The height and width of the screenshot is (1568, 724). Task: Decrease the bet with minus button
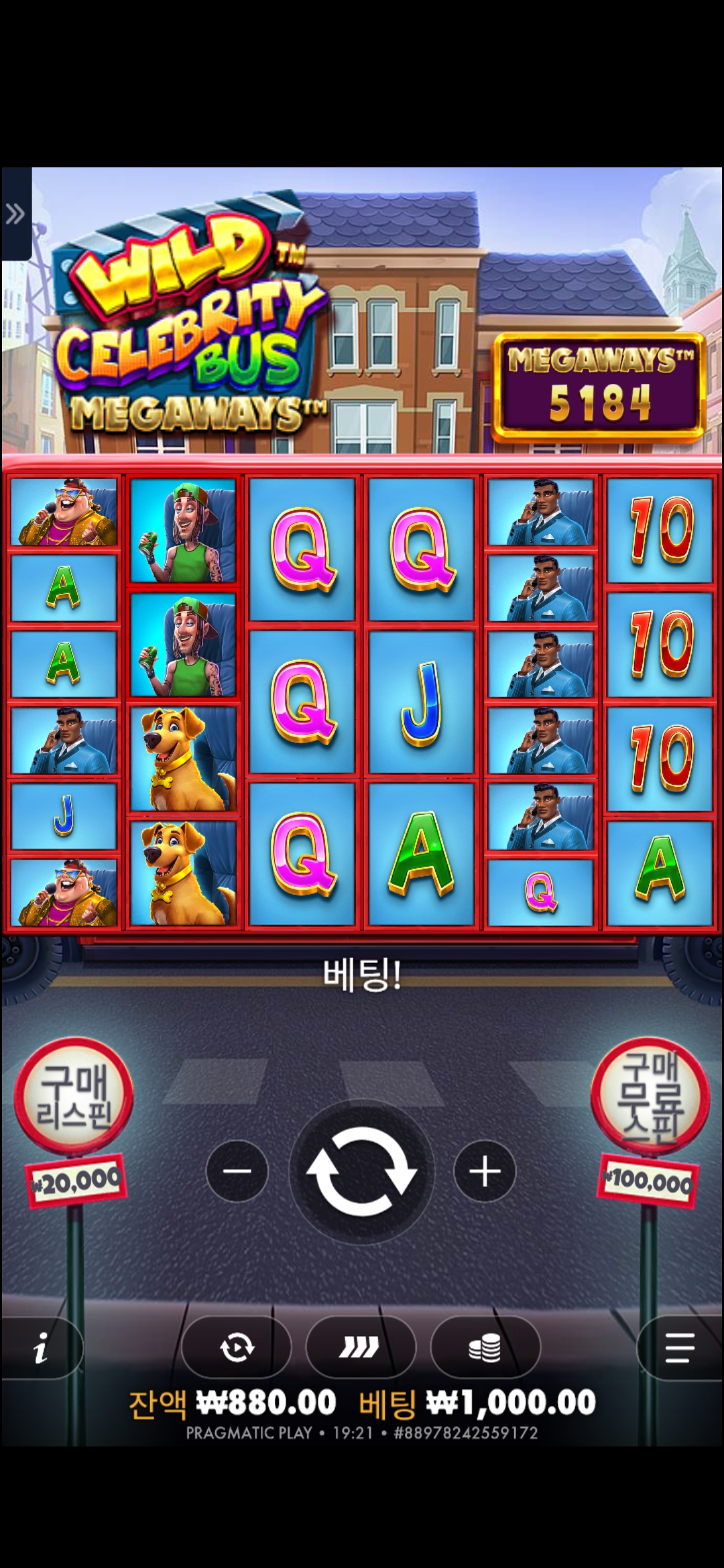point(237,1171)
